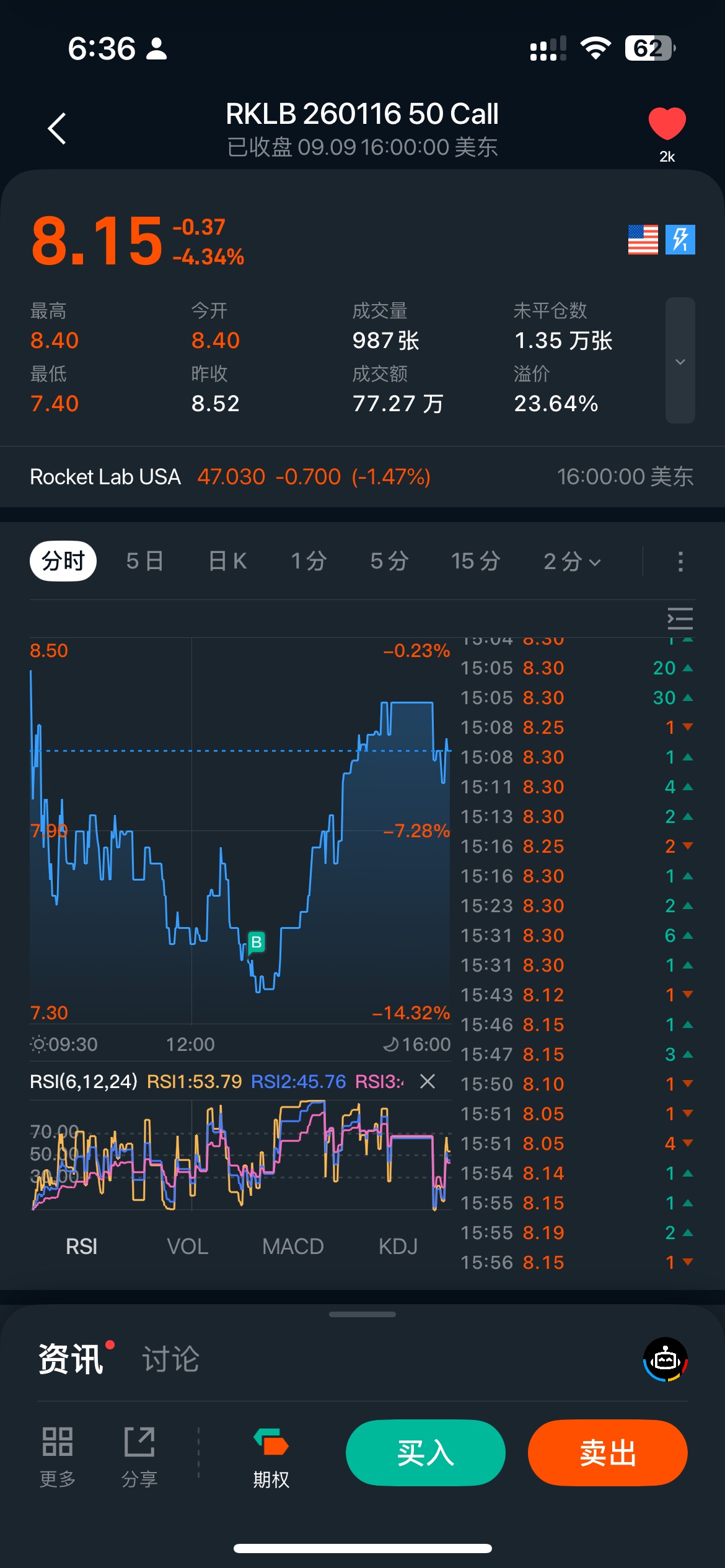Tap the orange 卖出 sell button
The height and width of the screenshot is (1568, 725).
[608, 1453]
